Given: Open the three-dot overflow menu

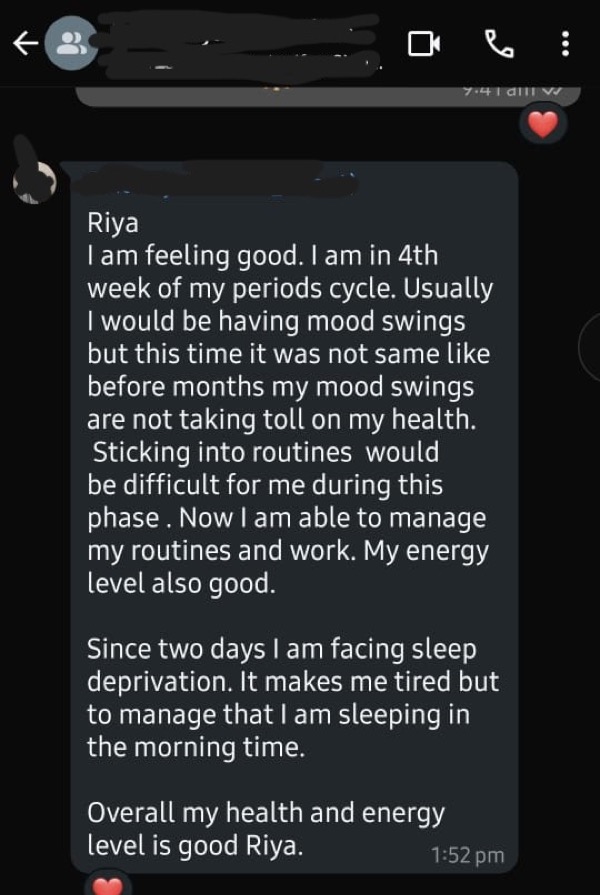Looking at the screenshot, I should pyautogui.click(x=565, y=43).
